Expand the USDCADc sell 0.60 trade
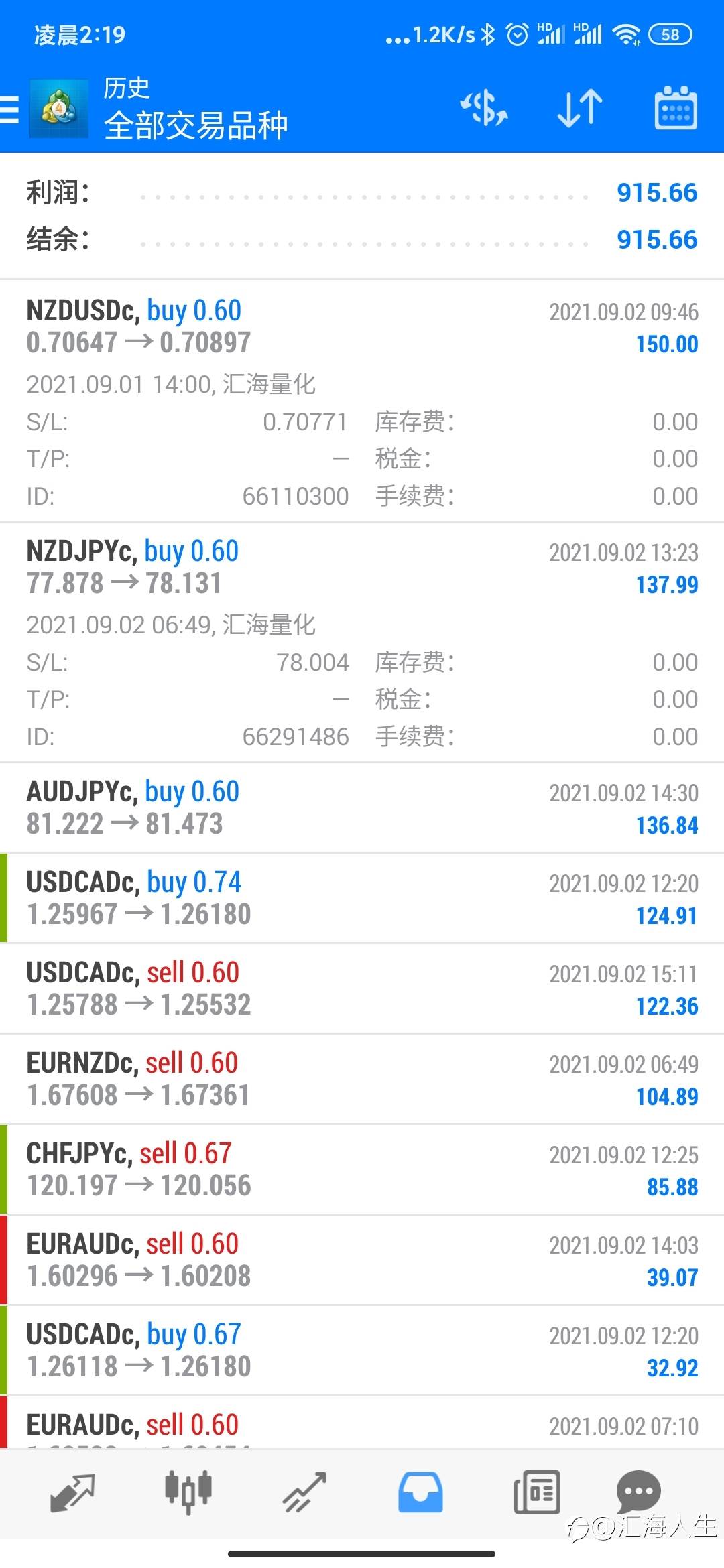The height and width of the screenshot is (1568, 724). pos(362,988)
